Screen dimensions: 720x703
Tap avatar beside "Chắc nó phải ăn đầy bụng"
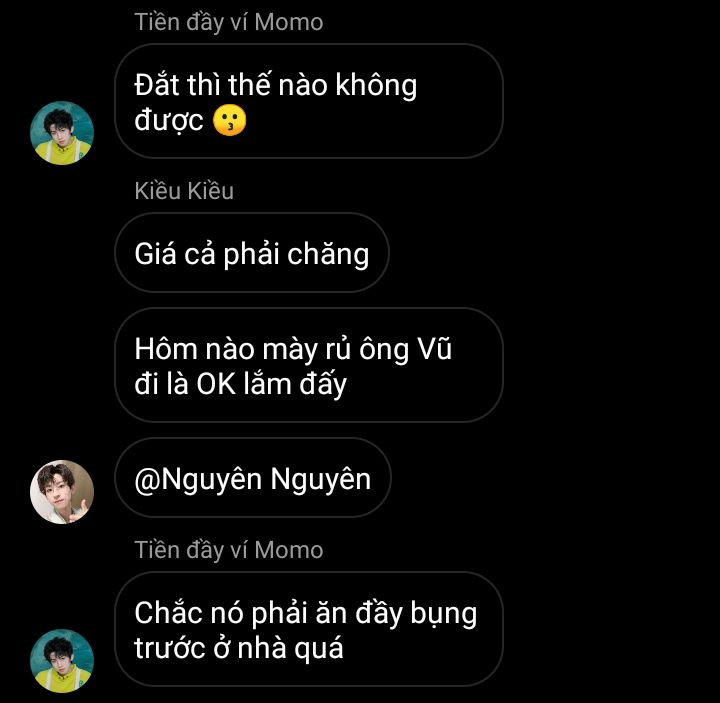[62, 660]
